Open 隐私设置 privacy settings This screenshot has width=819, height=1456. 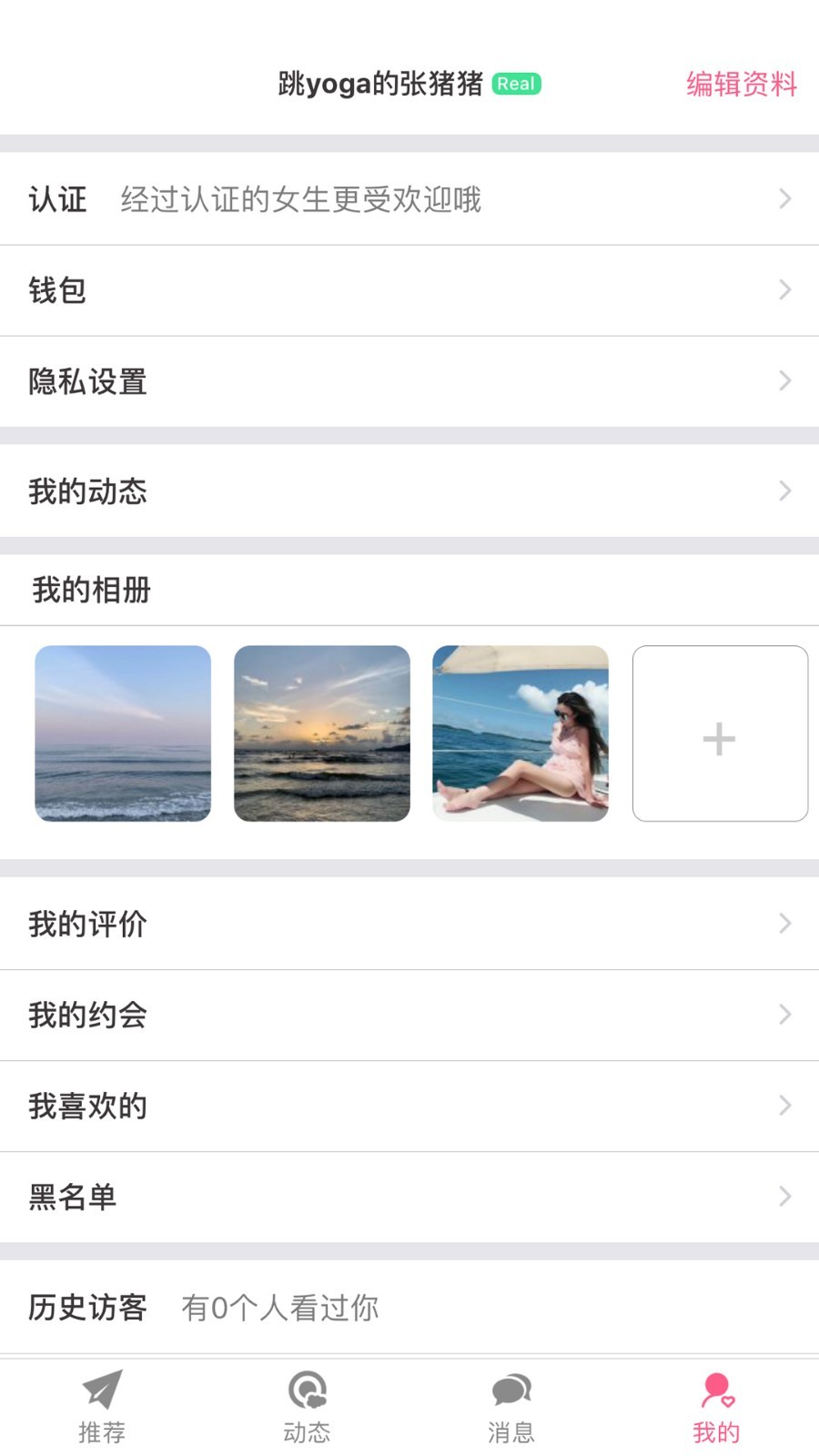[409, 381]
